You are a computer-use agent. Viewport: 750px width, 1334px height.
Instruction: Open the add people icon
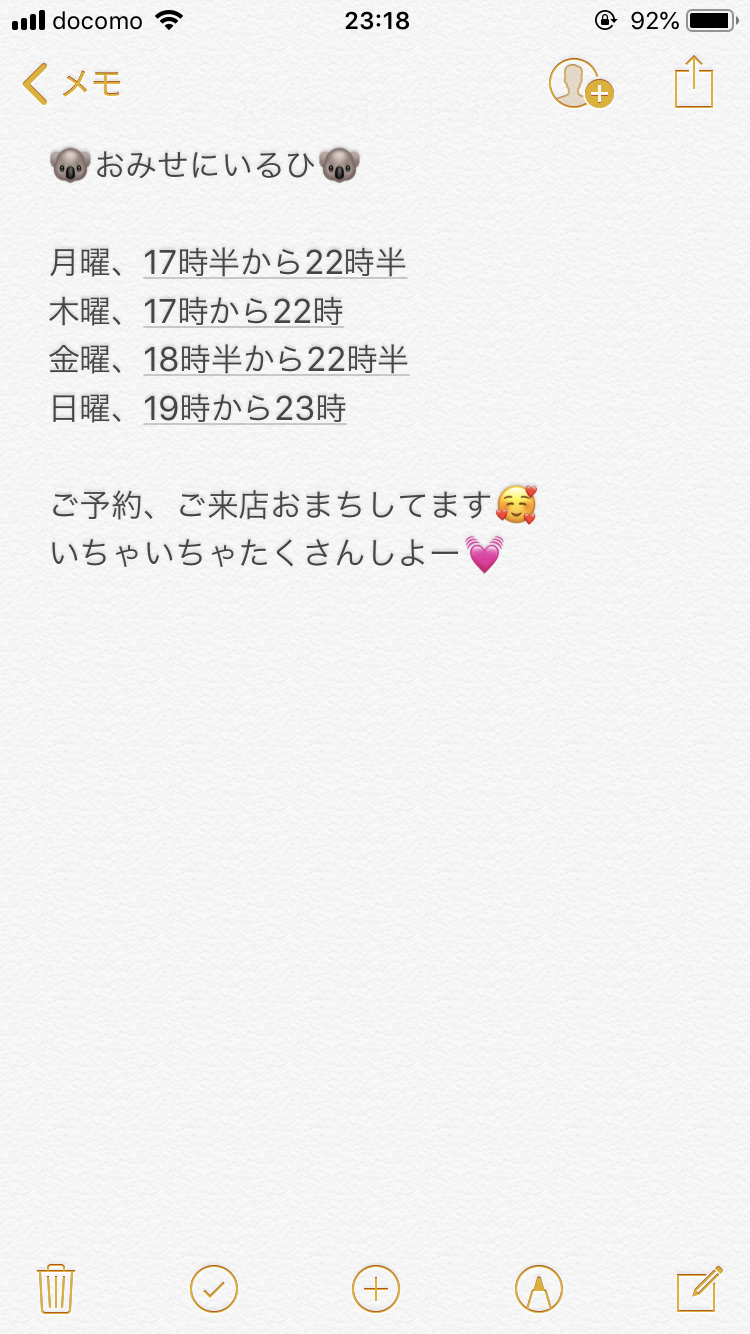[581, 84]
